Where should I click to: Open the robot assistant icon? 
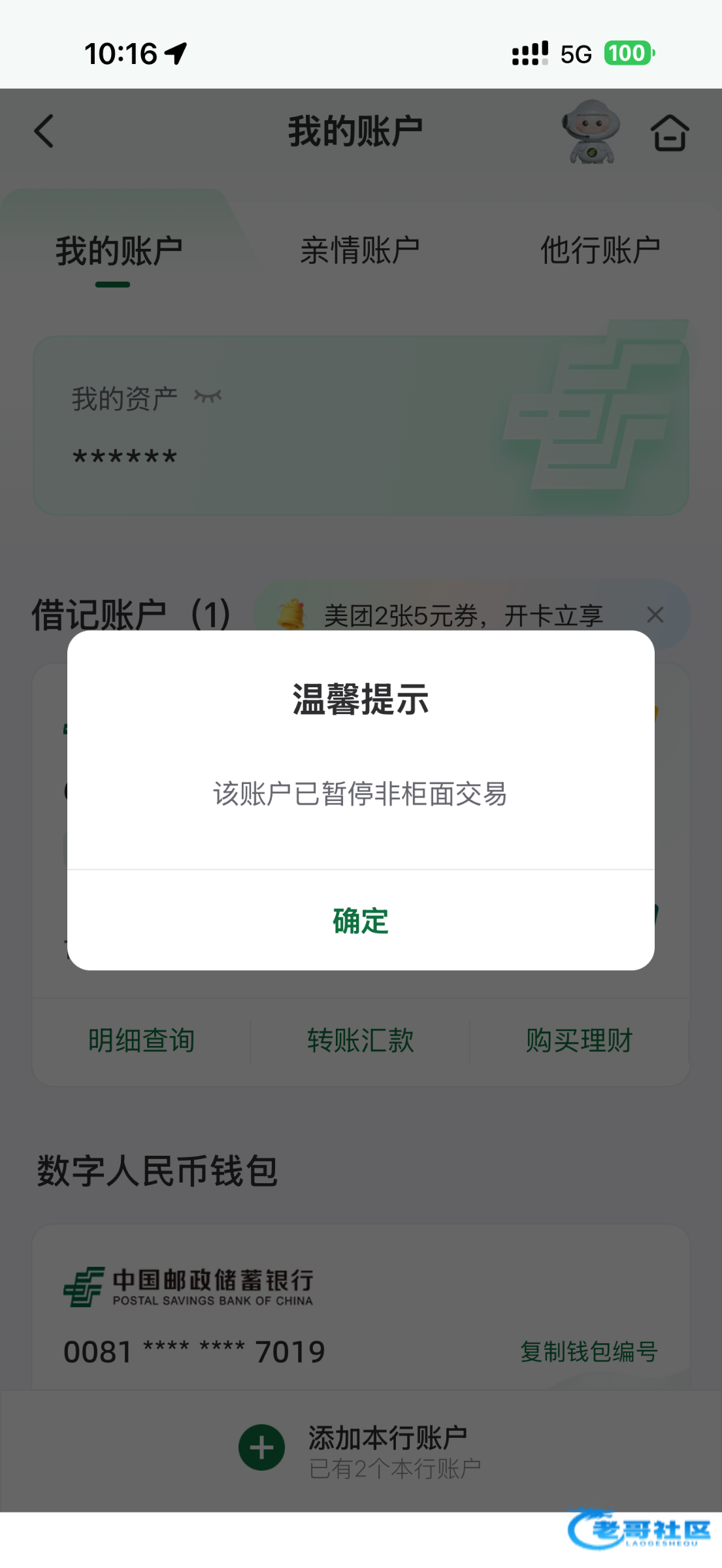(x=591, y=131)
